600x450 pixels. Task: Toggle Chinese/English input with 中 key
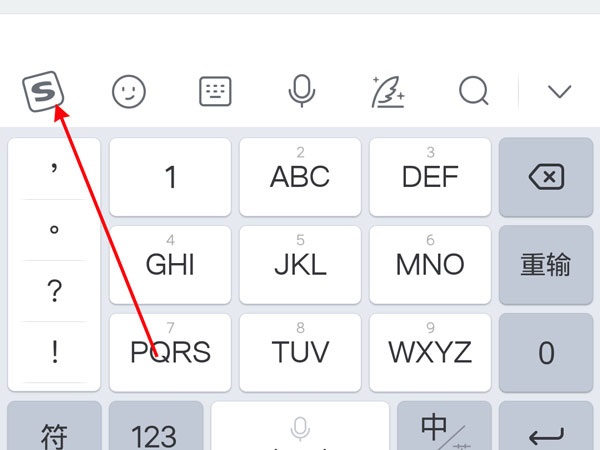(x=444, y=430)
